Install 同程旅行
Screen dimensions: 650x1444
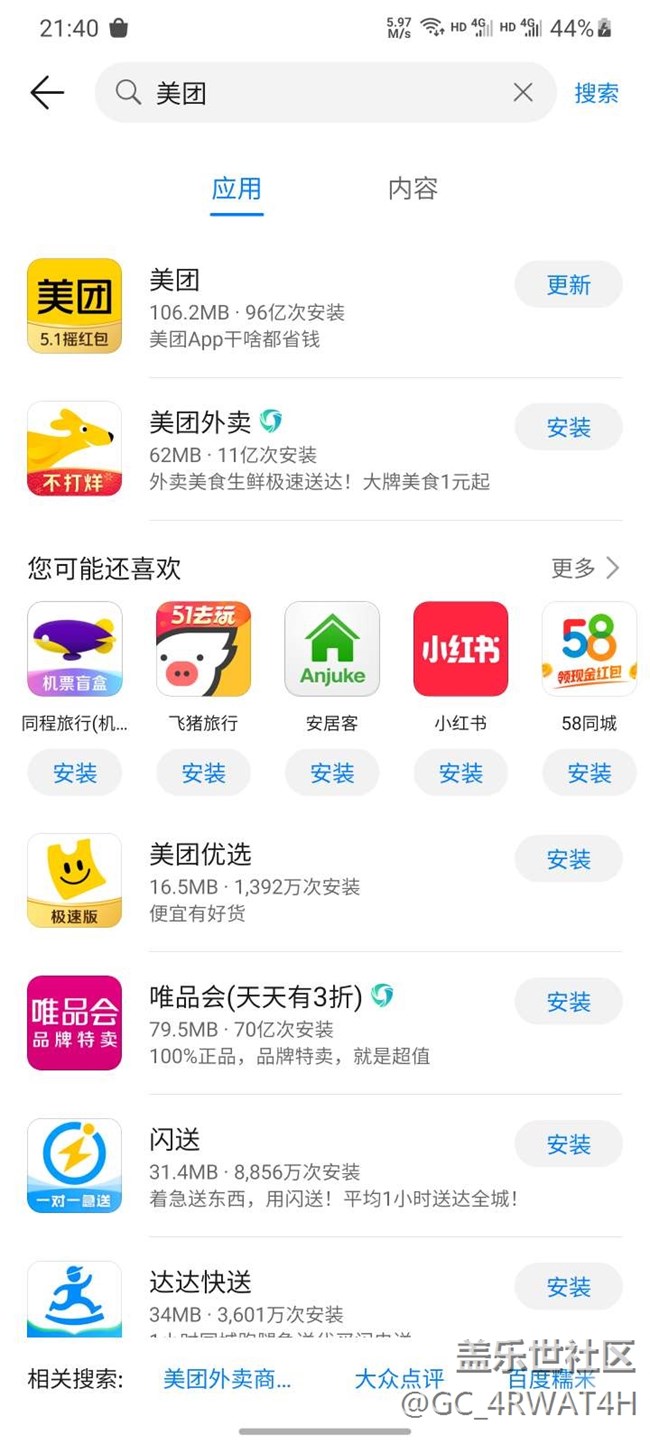click(75, 773)
